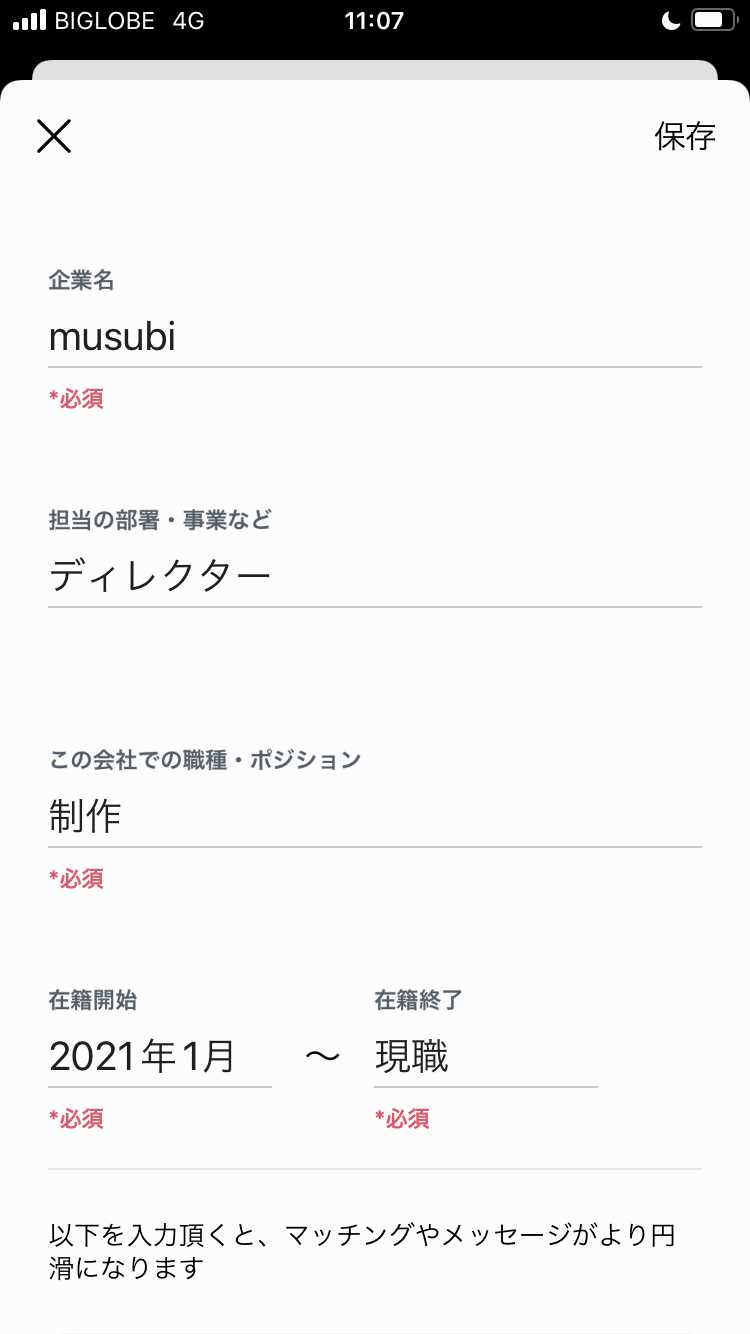
Task: Tap the 必須 marker under company name
Action: coord(75,399)
